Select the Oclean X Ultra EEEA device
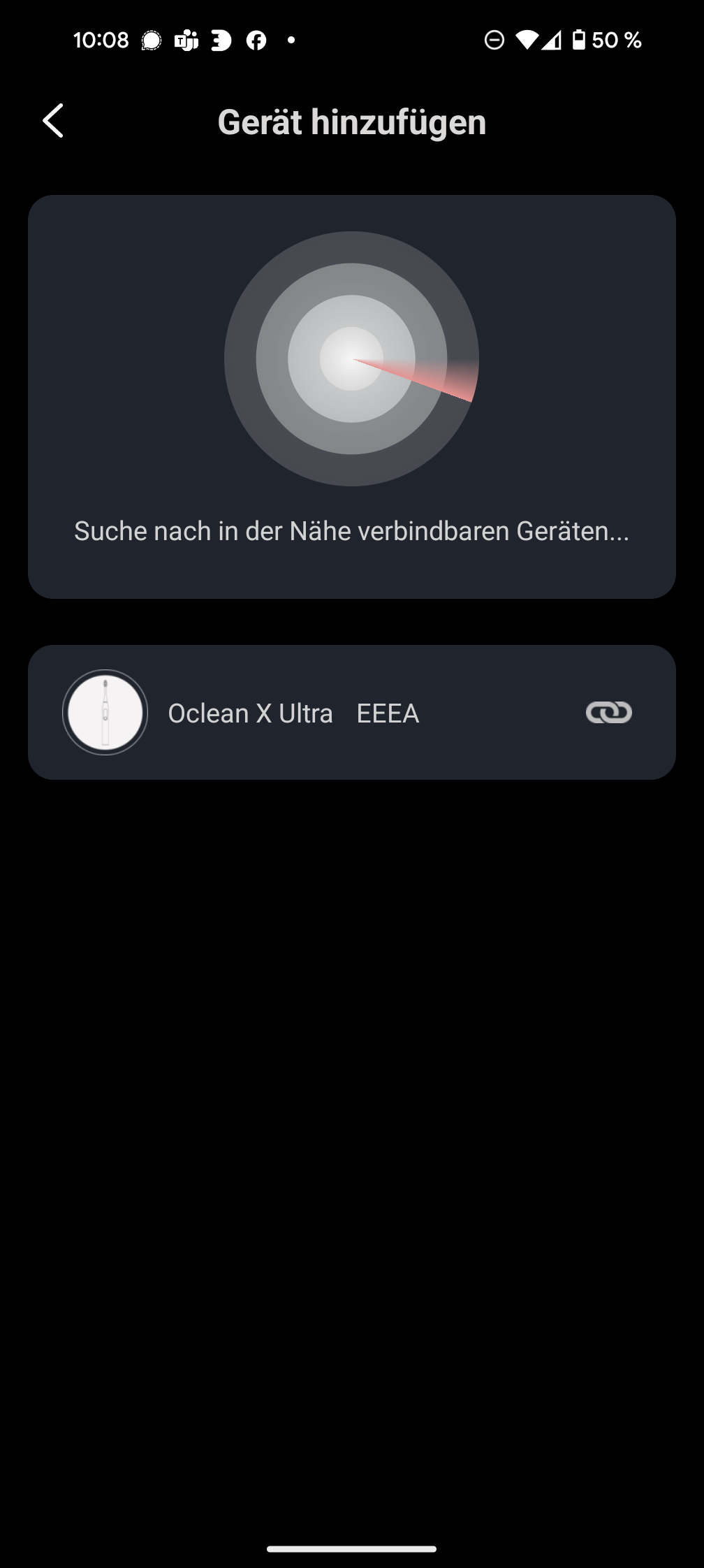Viewport: 704px width, 1568px height. coord(293,713)
